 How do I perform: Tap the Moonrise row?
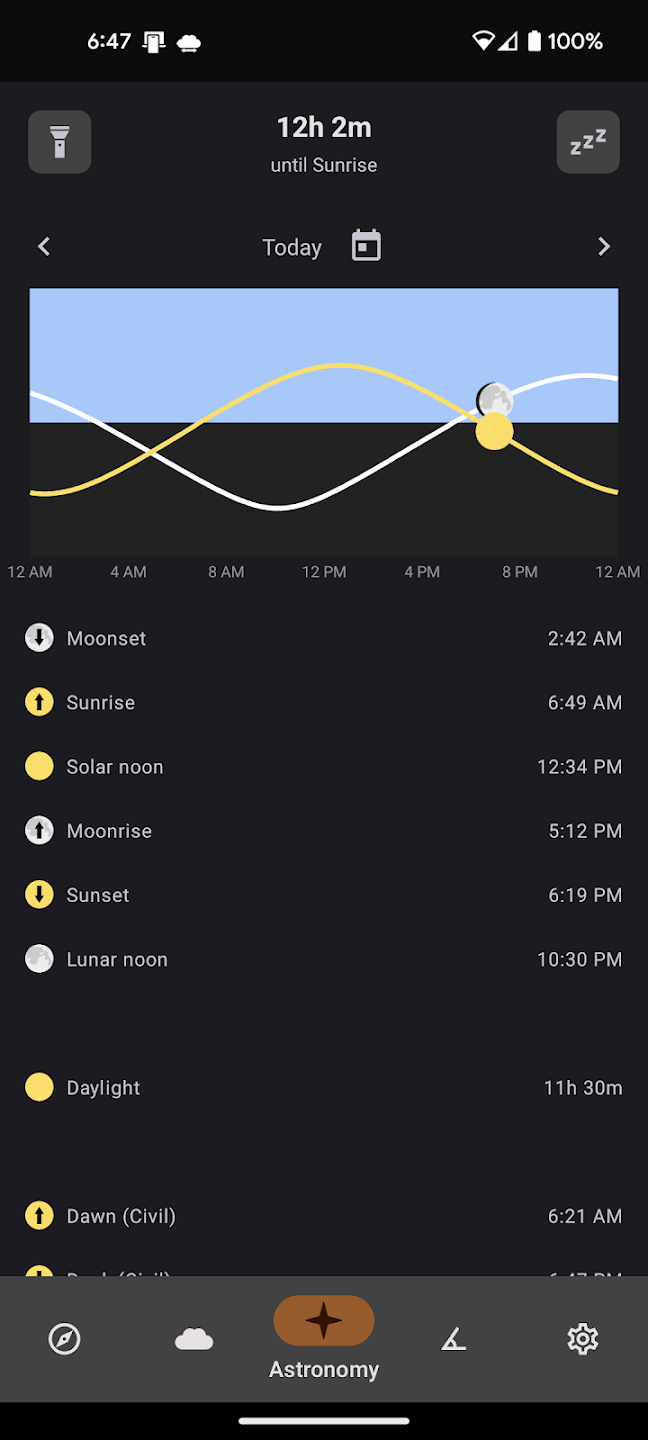[324, 830]
